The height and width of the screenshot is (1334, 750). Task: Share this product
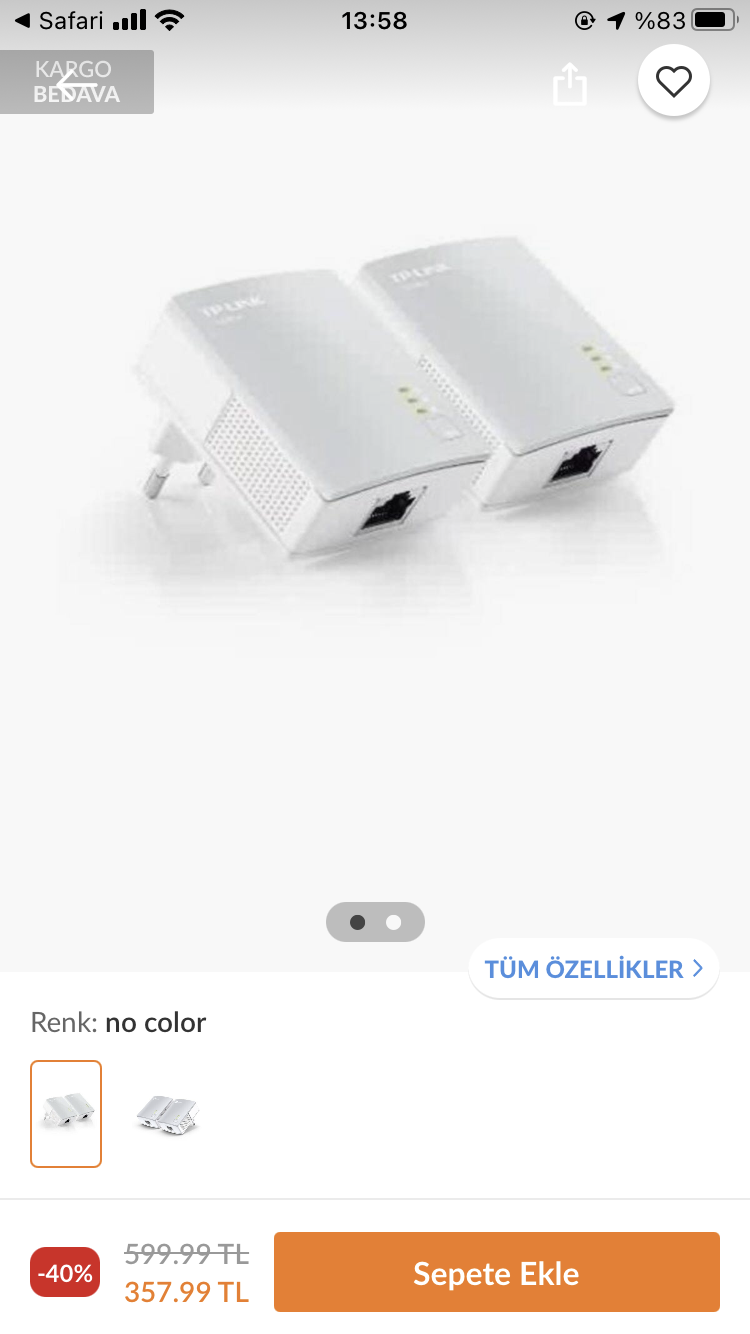pos(570,84)
